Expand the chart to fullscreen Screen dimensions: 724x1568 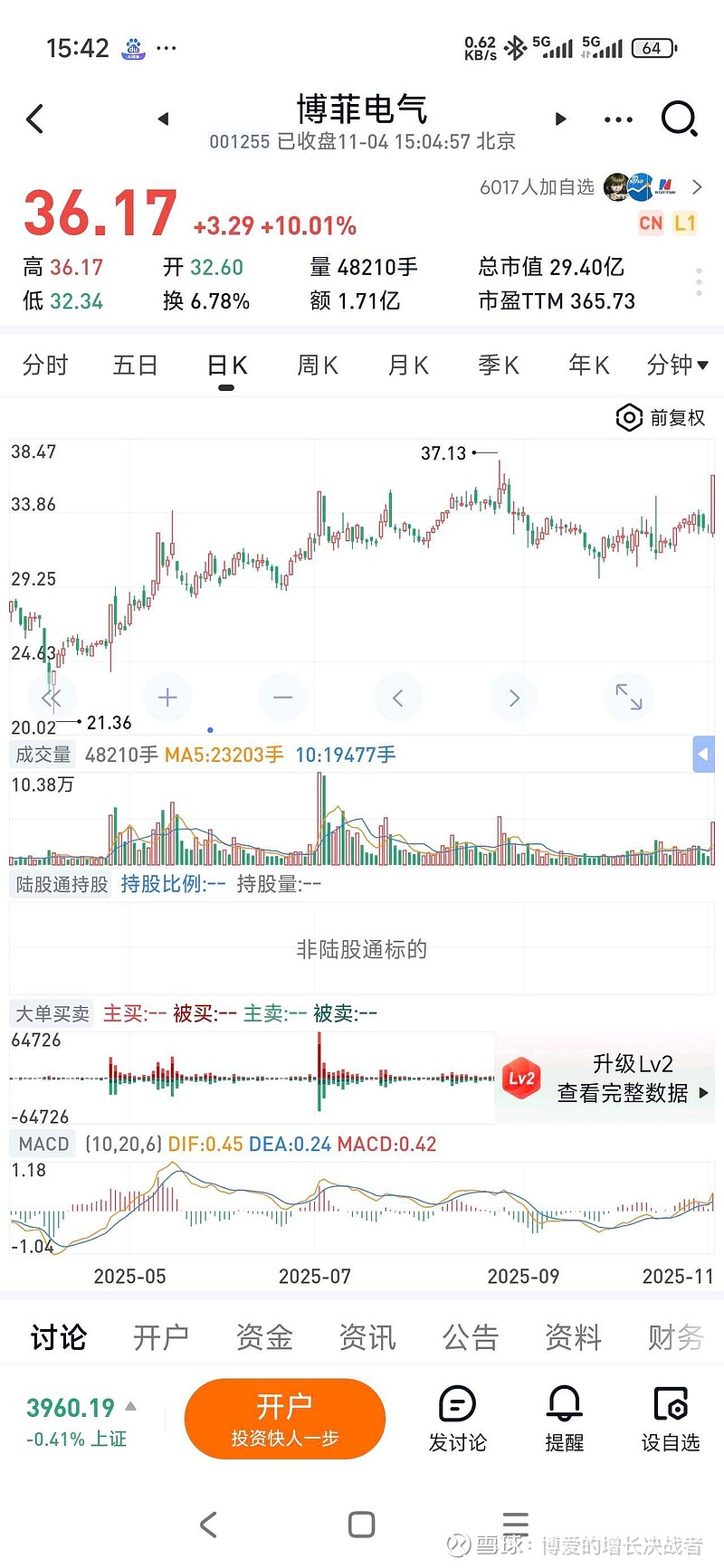(x=628, y=698)
